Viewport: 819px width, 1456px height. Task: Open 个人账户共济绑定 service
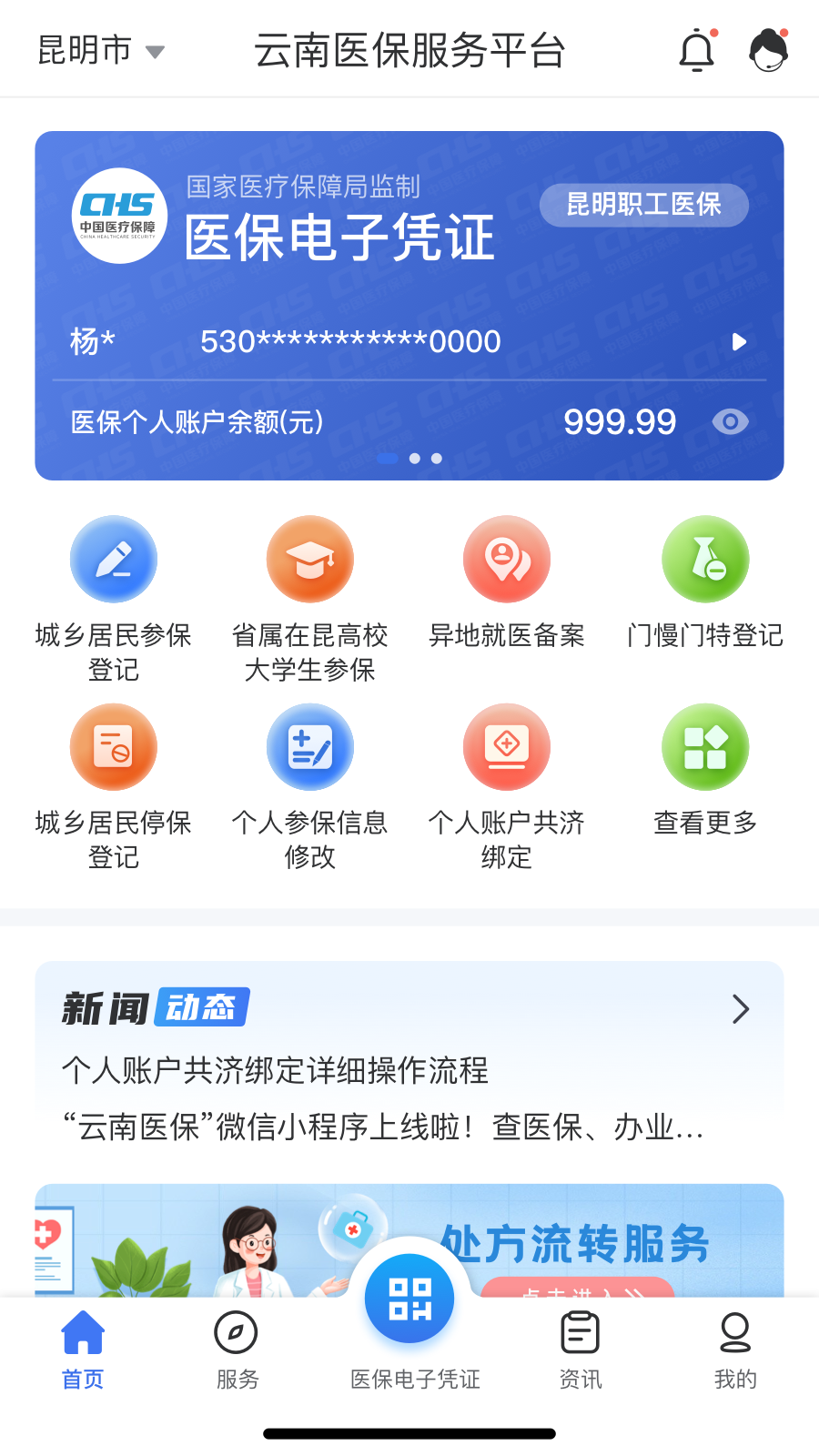click(x=507, y=747)
